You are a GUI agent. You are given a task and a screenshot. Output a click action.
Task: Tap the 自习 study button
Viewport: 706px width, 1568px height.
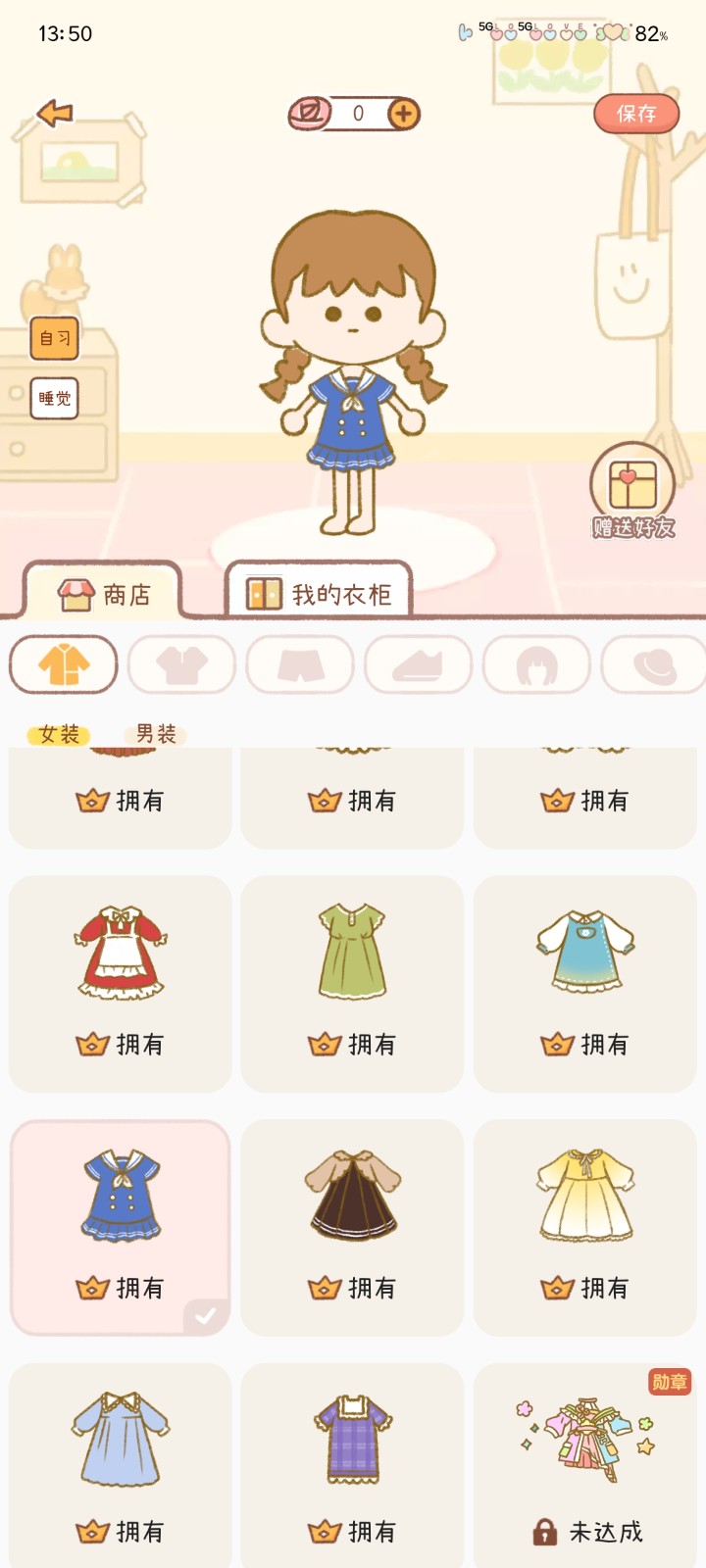click(54, 339)
